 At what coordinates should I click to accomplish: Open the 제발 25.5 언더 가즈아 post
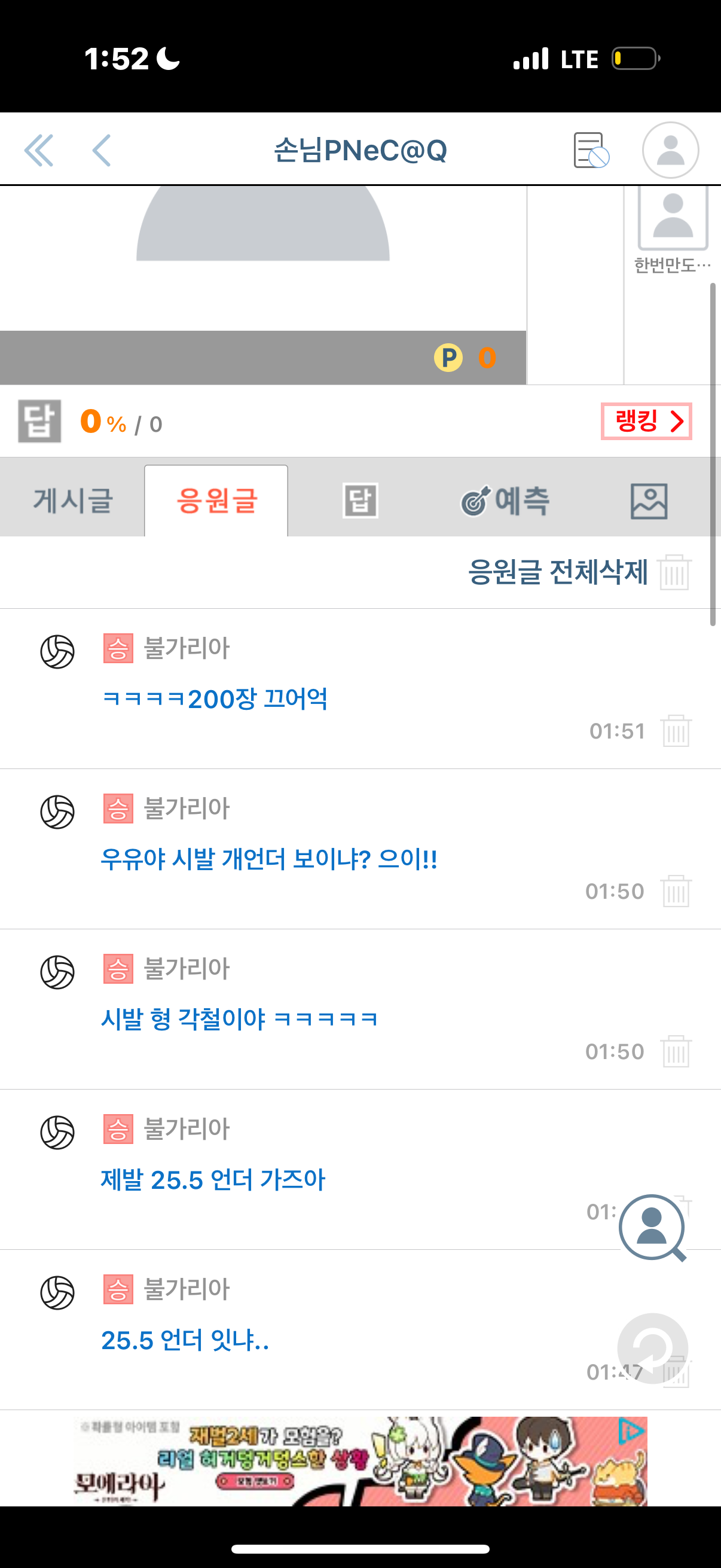pyautogui.click(x=213, y=1180)
